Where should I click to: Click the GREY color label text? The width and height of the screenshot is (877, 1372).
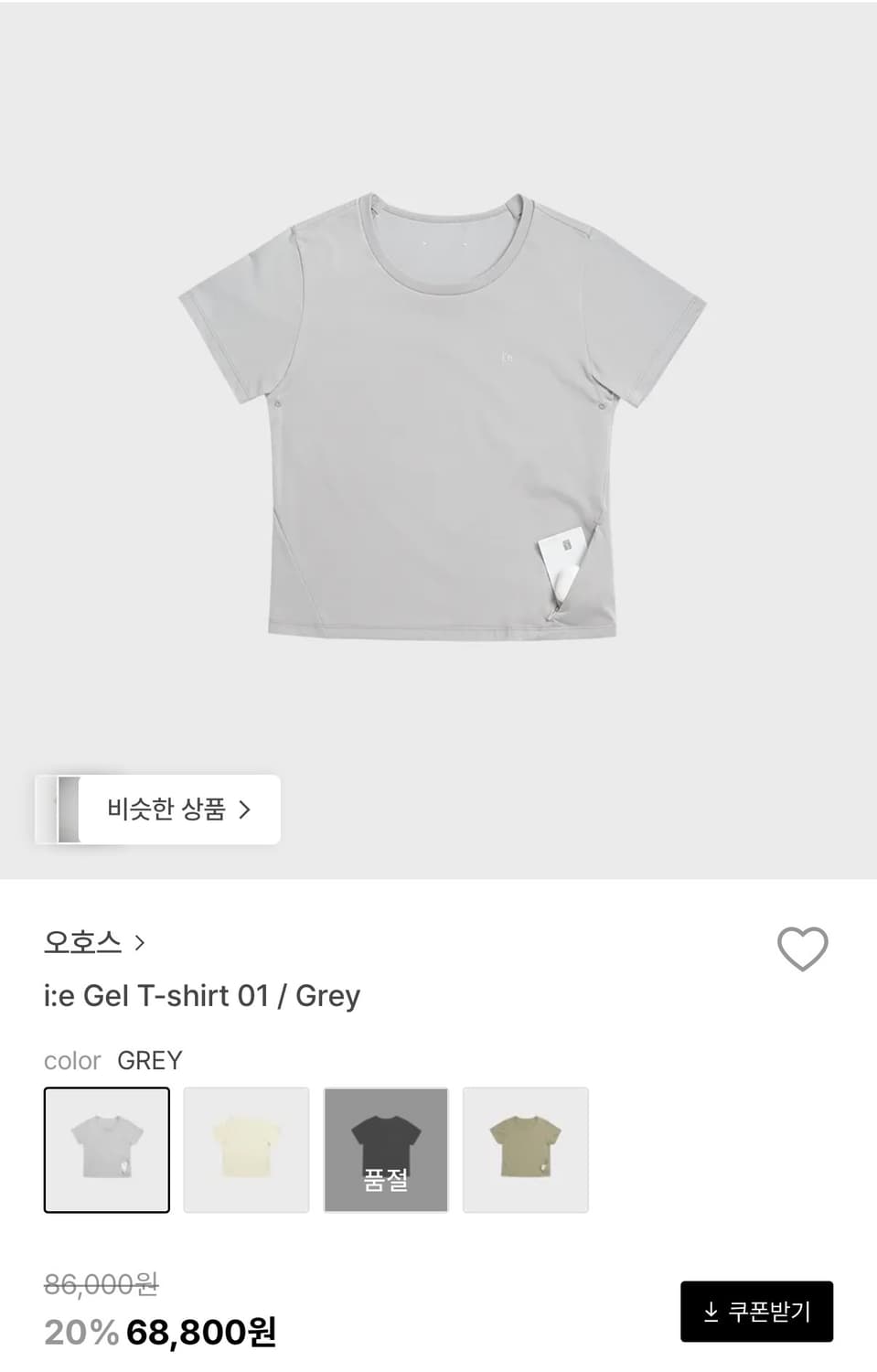point(150,1061)
